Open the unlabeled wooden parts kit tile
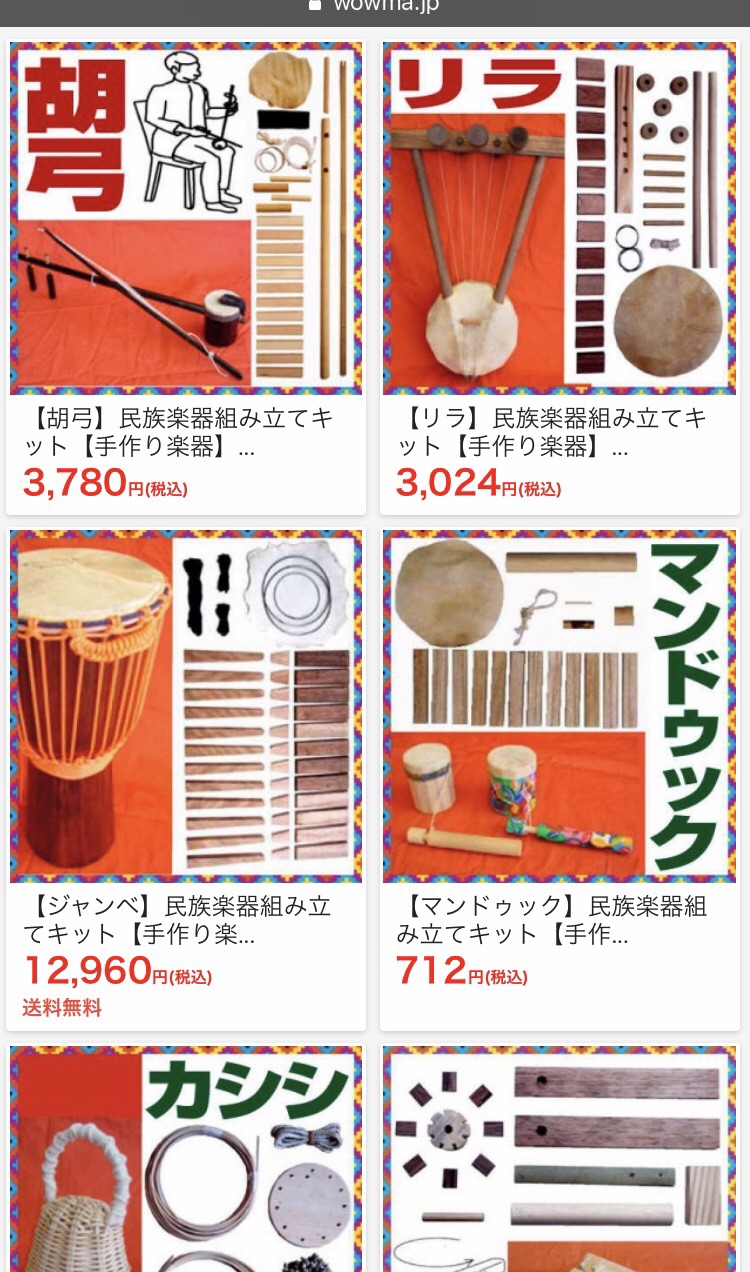 tap(560, 1158)
